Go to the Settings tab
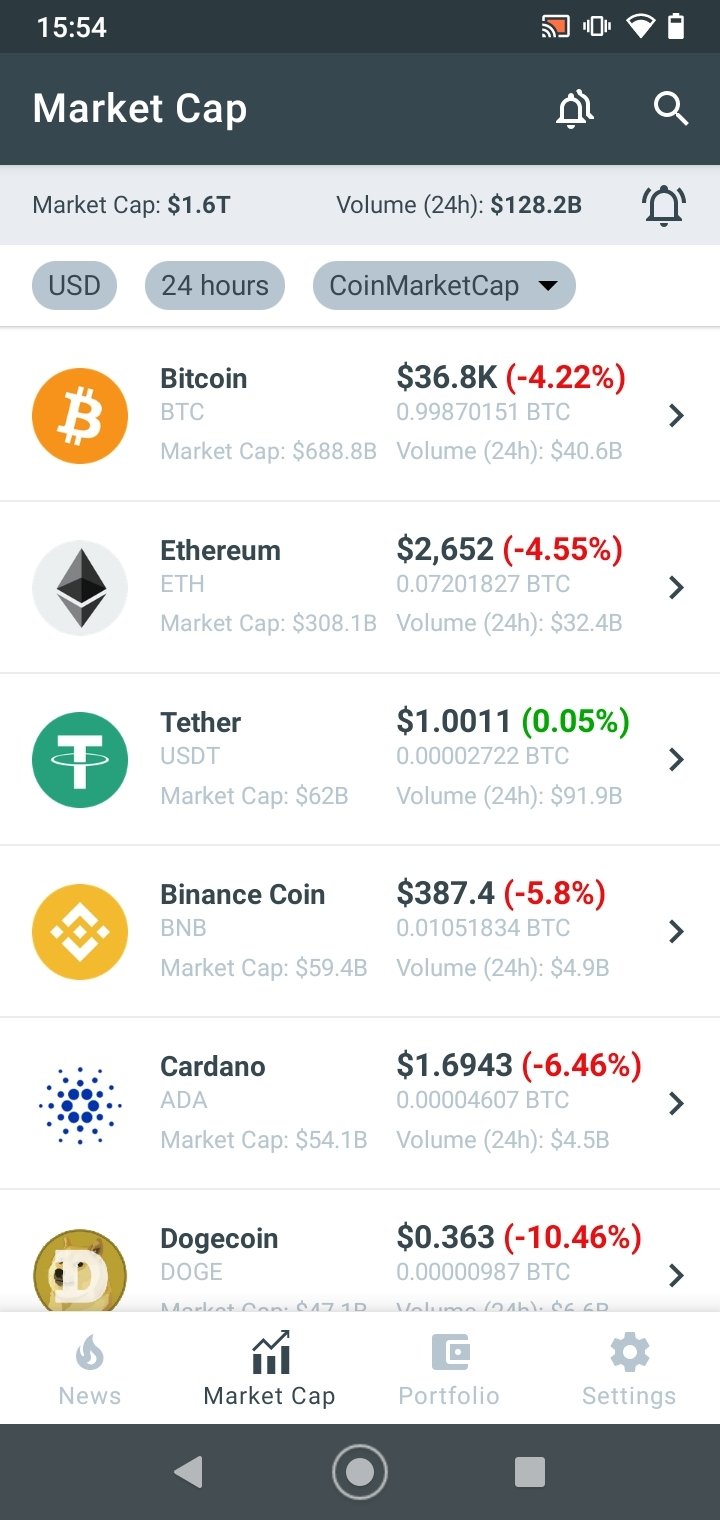720x1520 pixels. [x=629, y=1368]
